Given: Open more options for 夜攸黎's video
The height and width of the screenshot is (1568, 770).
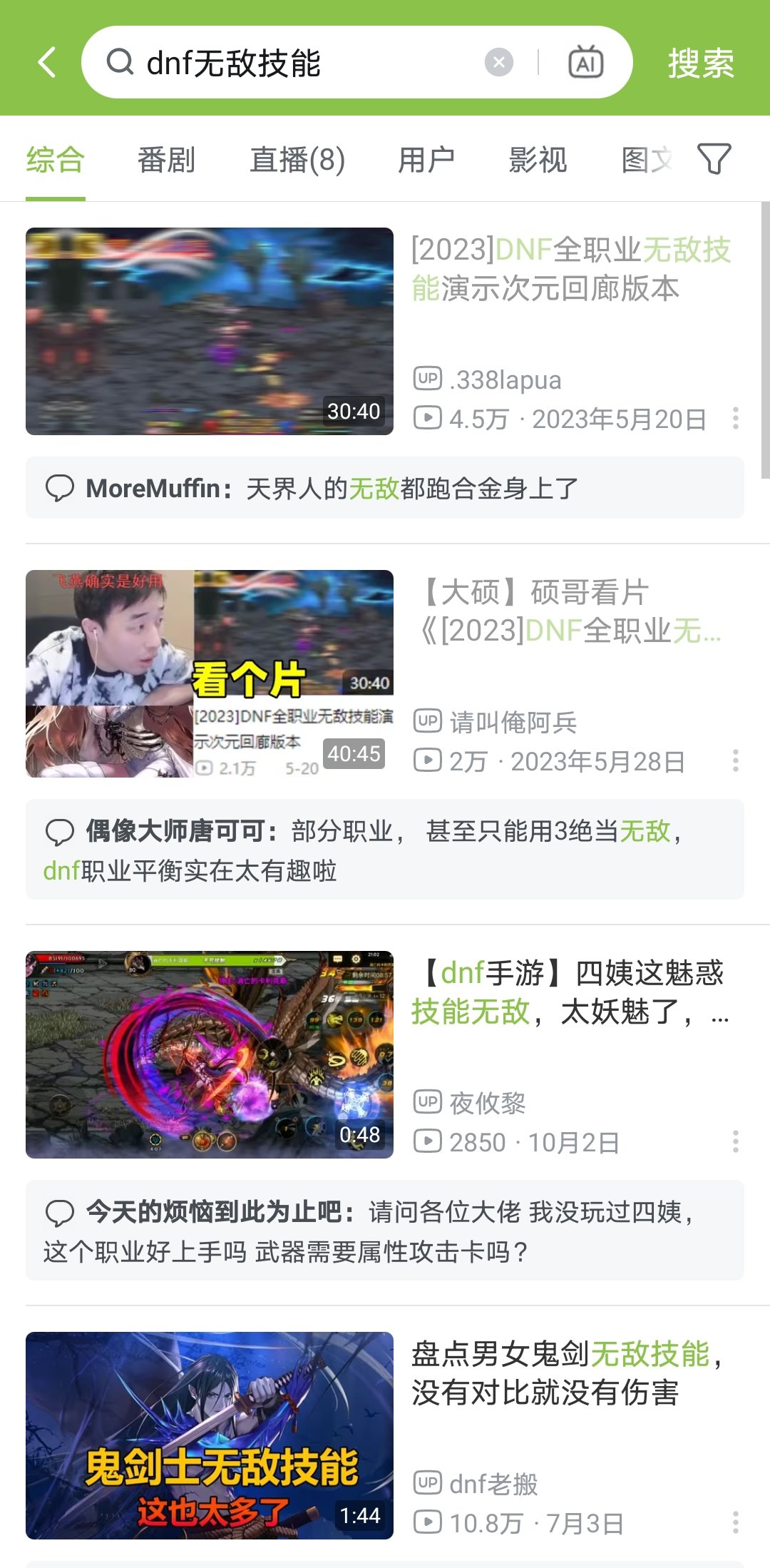Looking at the screenshot, I should (735, 1141).
